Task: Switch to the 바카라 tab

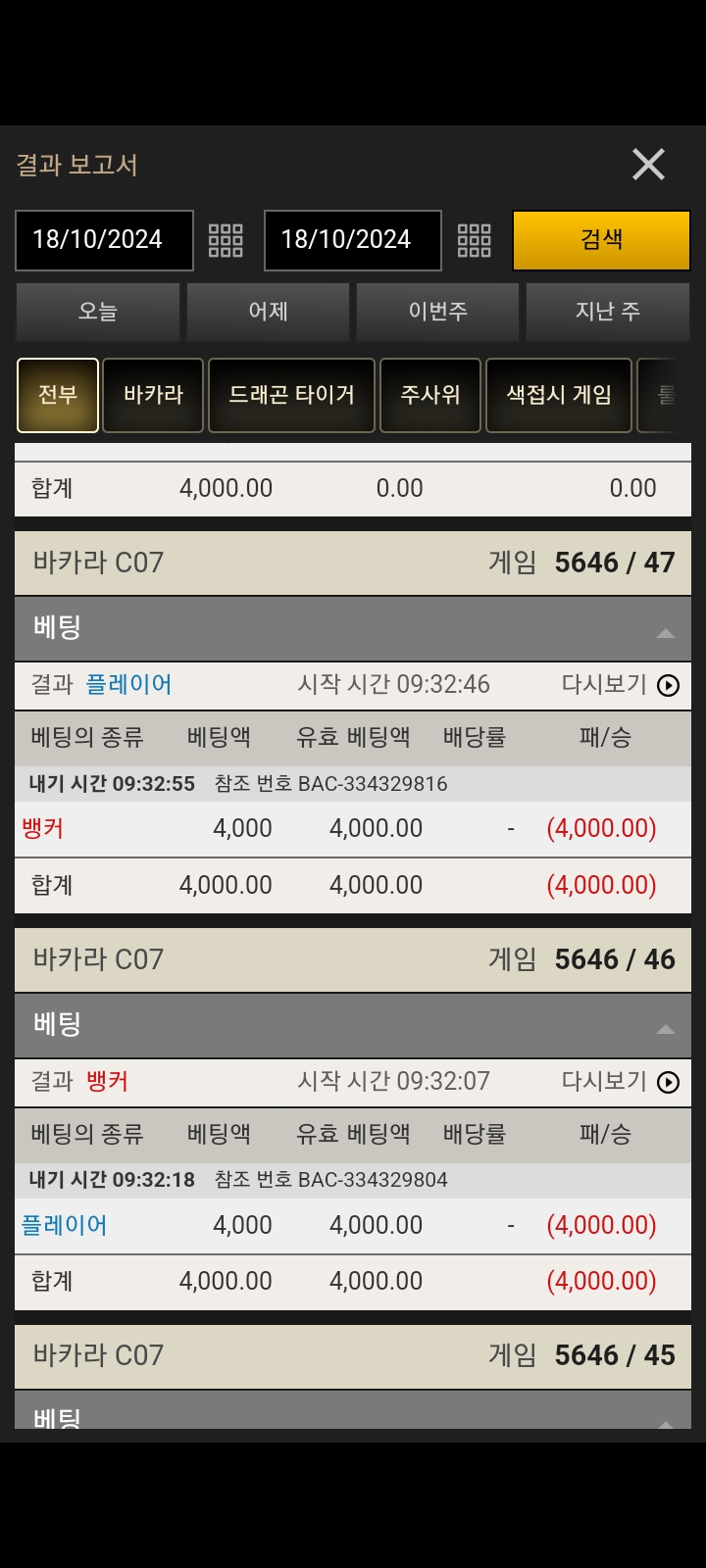Action: click(x=153, y=395)
